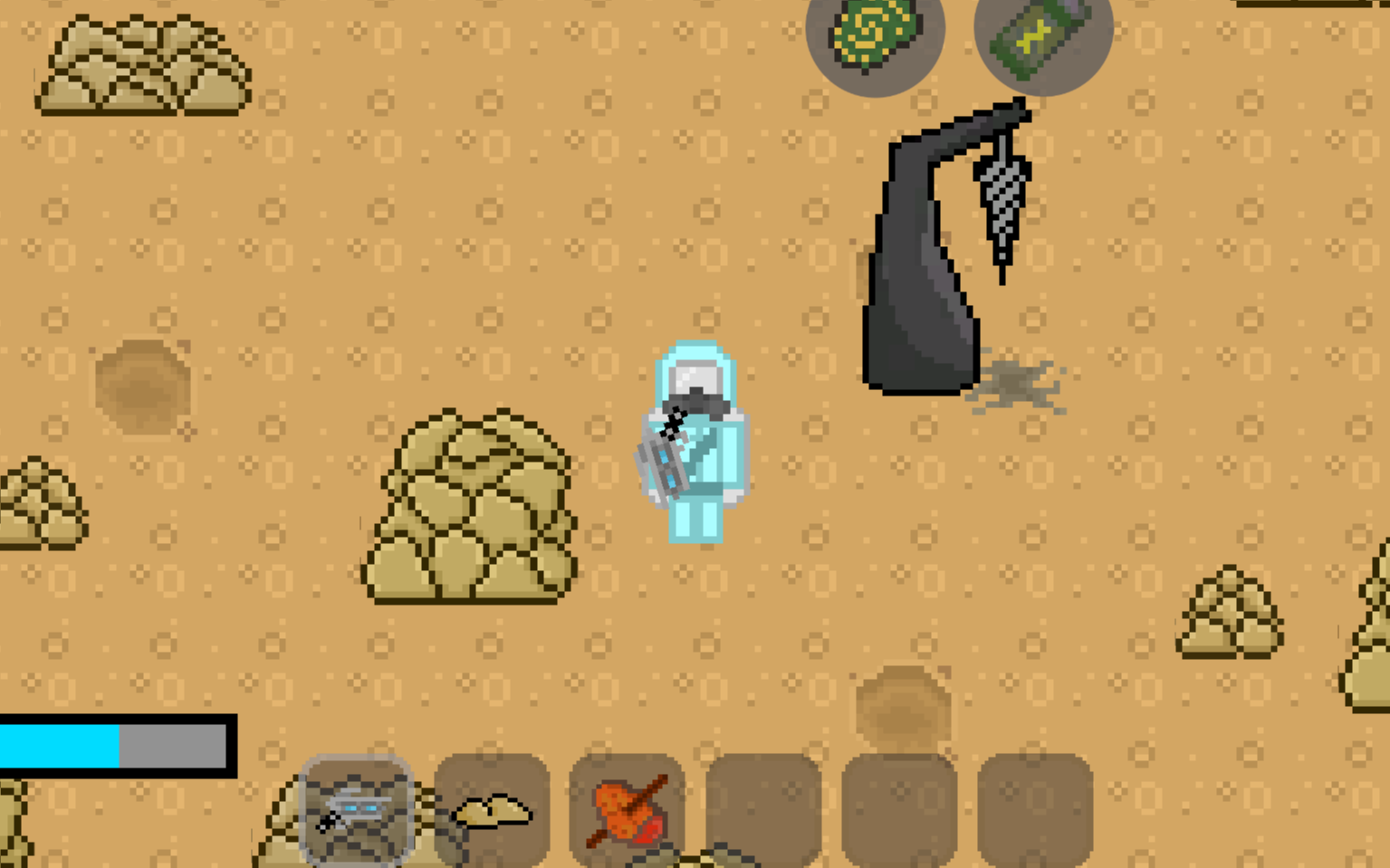Select the fourth empty hotbar slot
Viewport: 1390px width, 868px height.
click(763, 808)
